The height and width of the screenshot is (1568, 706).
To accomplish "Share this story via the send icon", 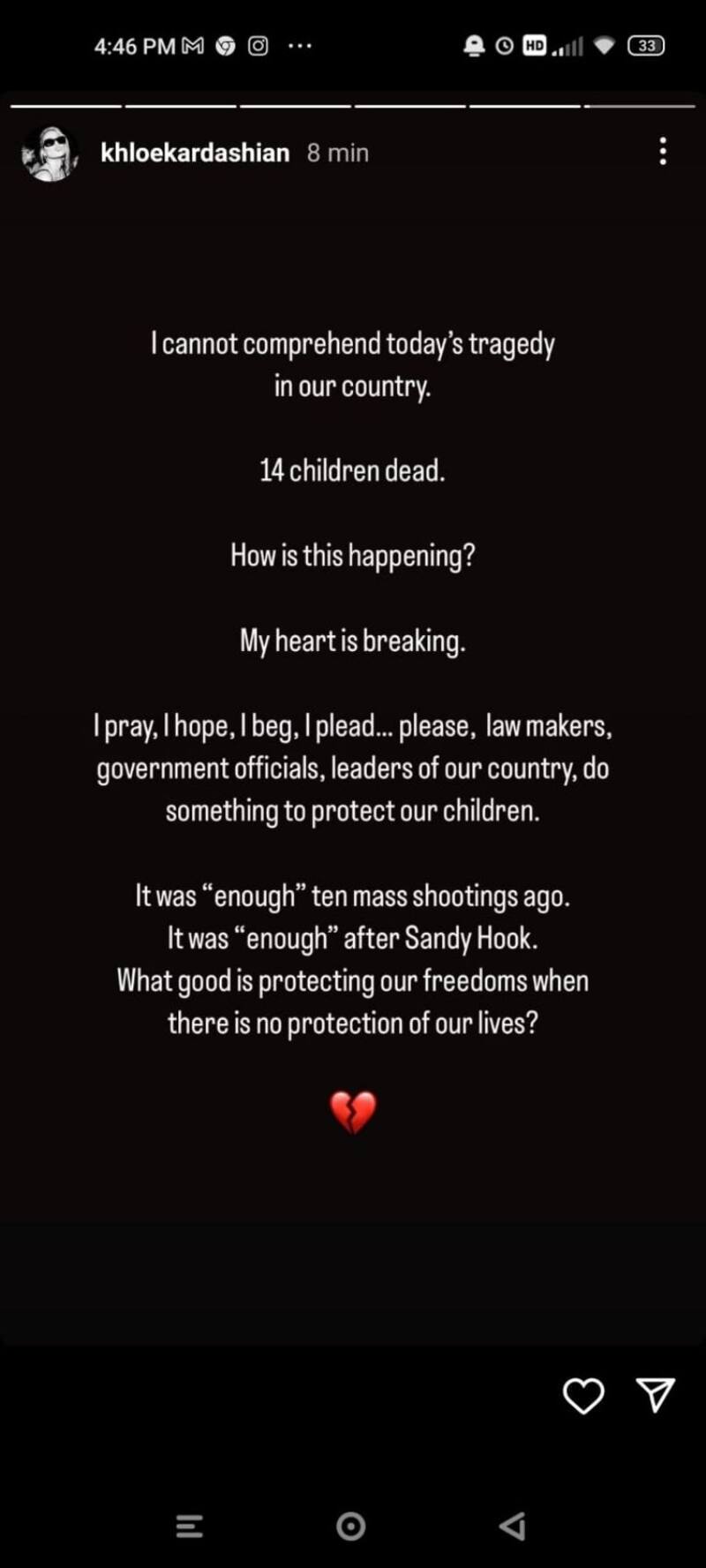I will [656, 1395].
